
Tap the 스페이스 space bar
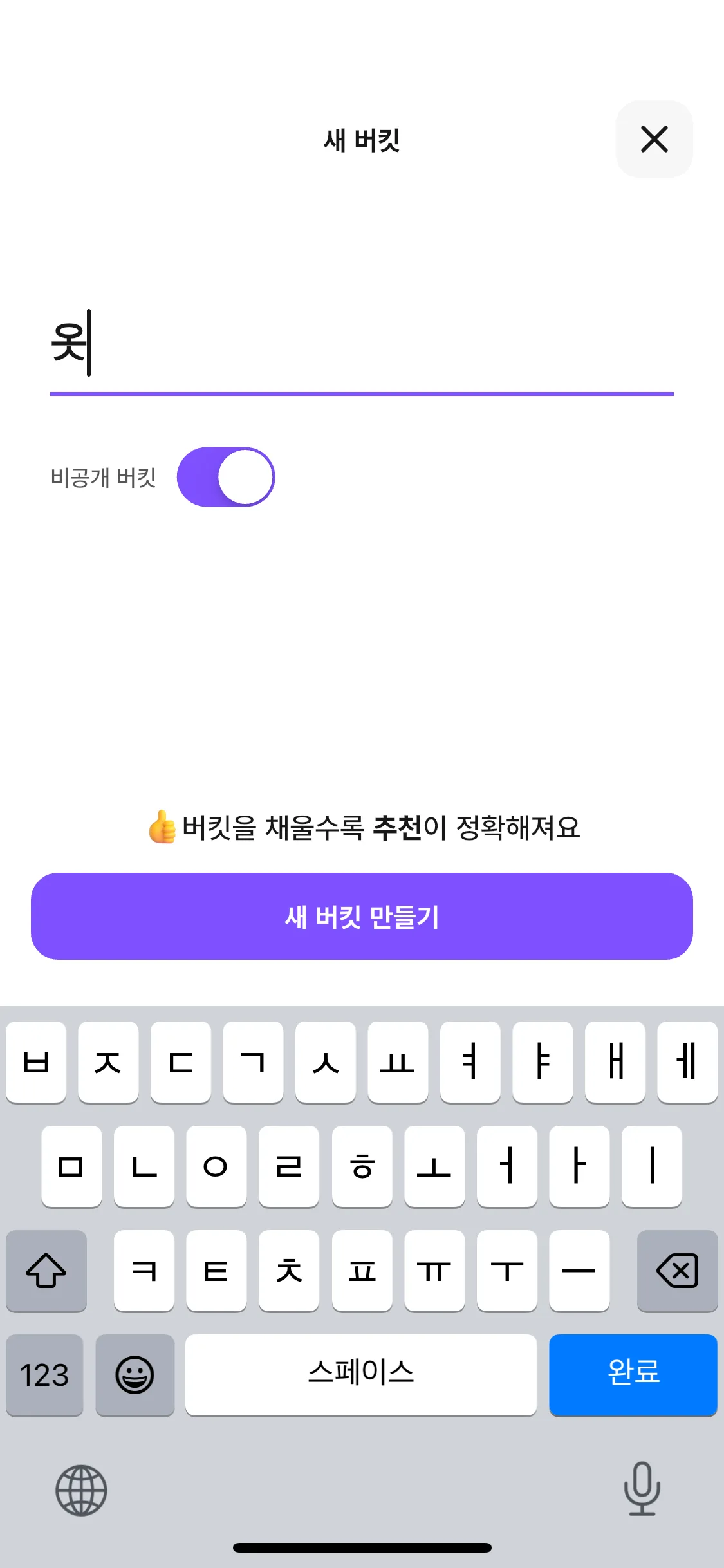(x=362, y=1376)
